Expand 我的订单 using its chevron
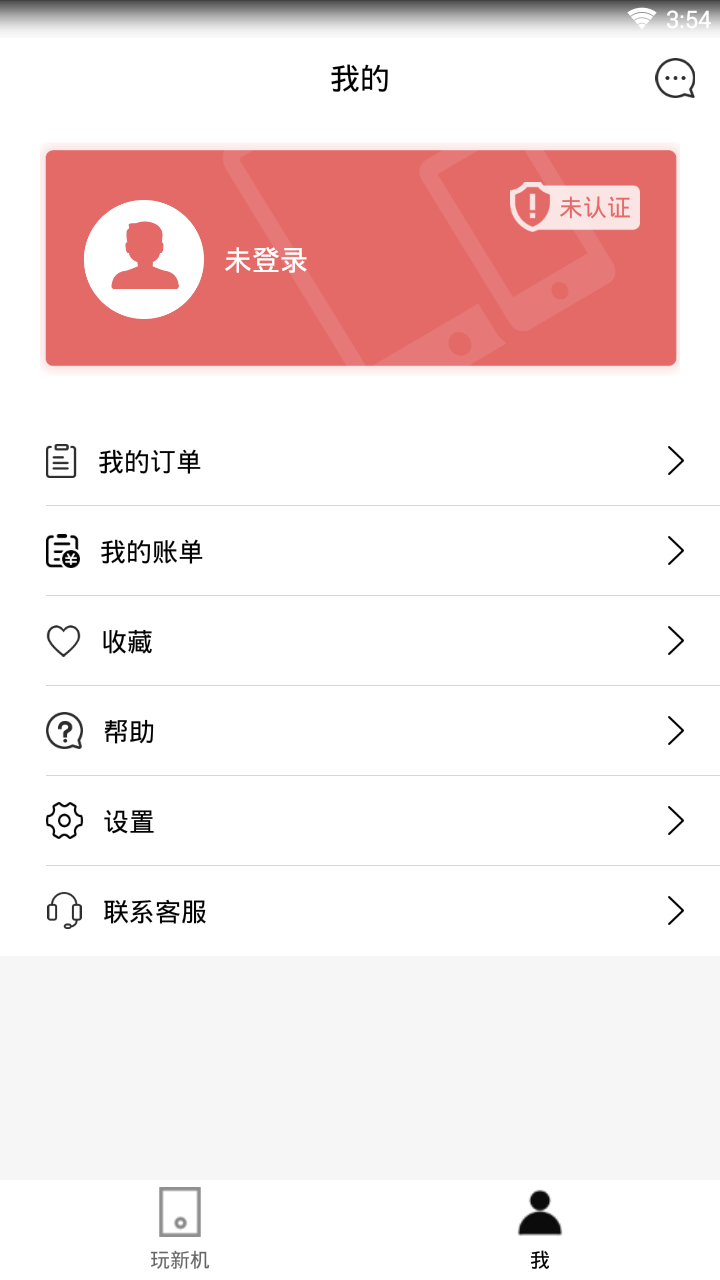Screen dimensions: 720x1280 click(676, 461)
